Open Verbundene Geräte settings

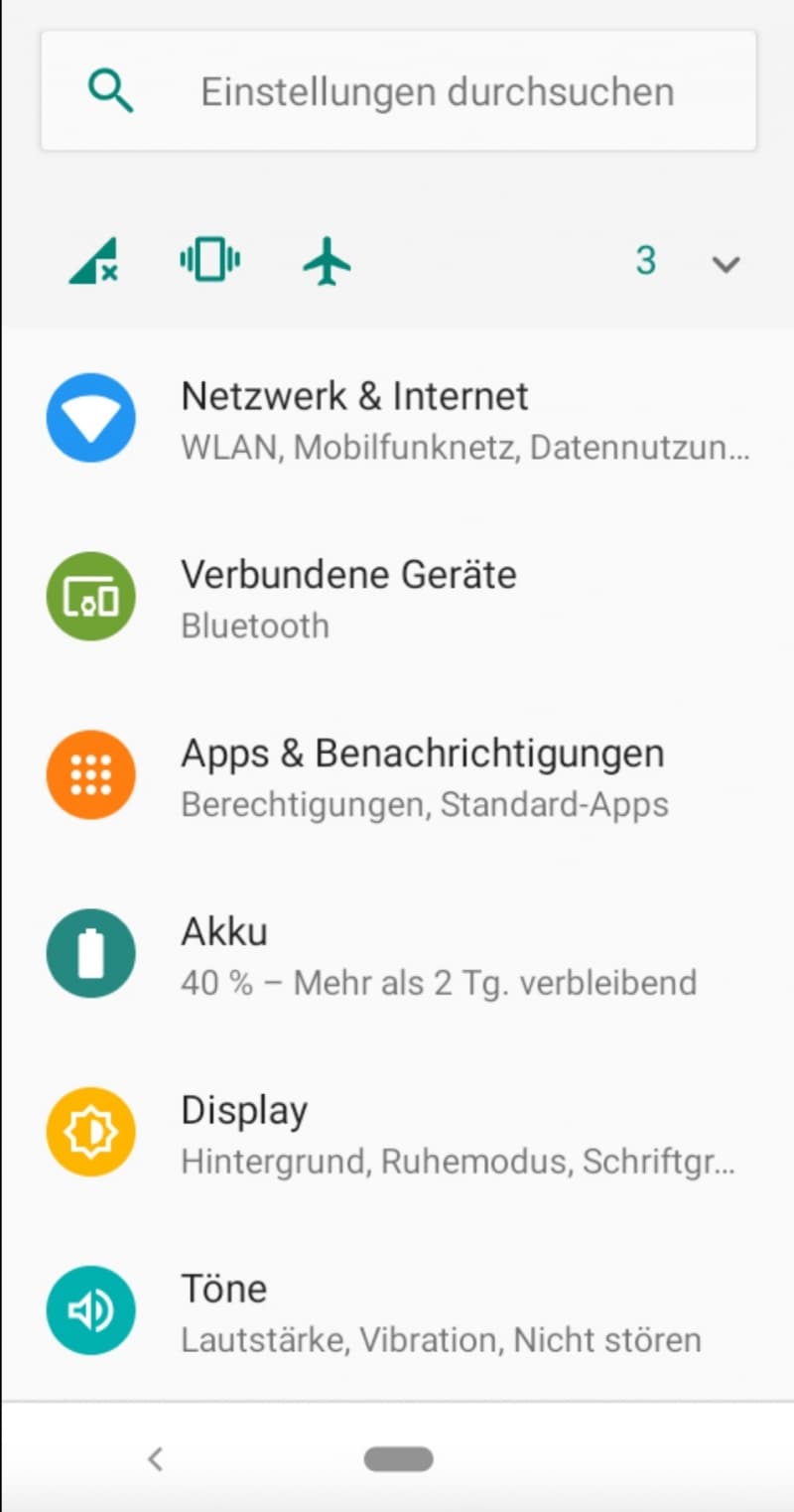pos(397,597)
